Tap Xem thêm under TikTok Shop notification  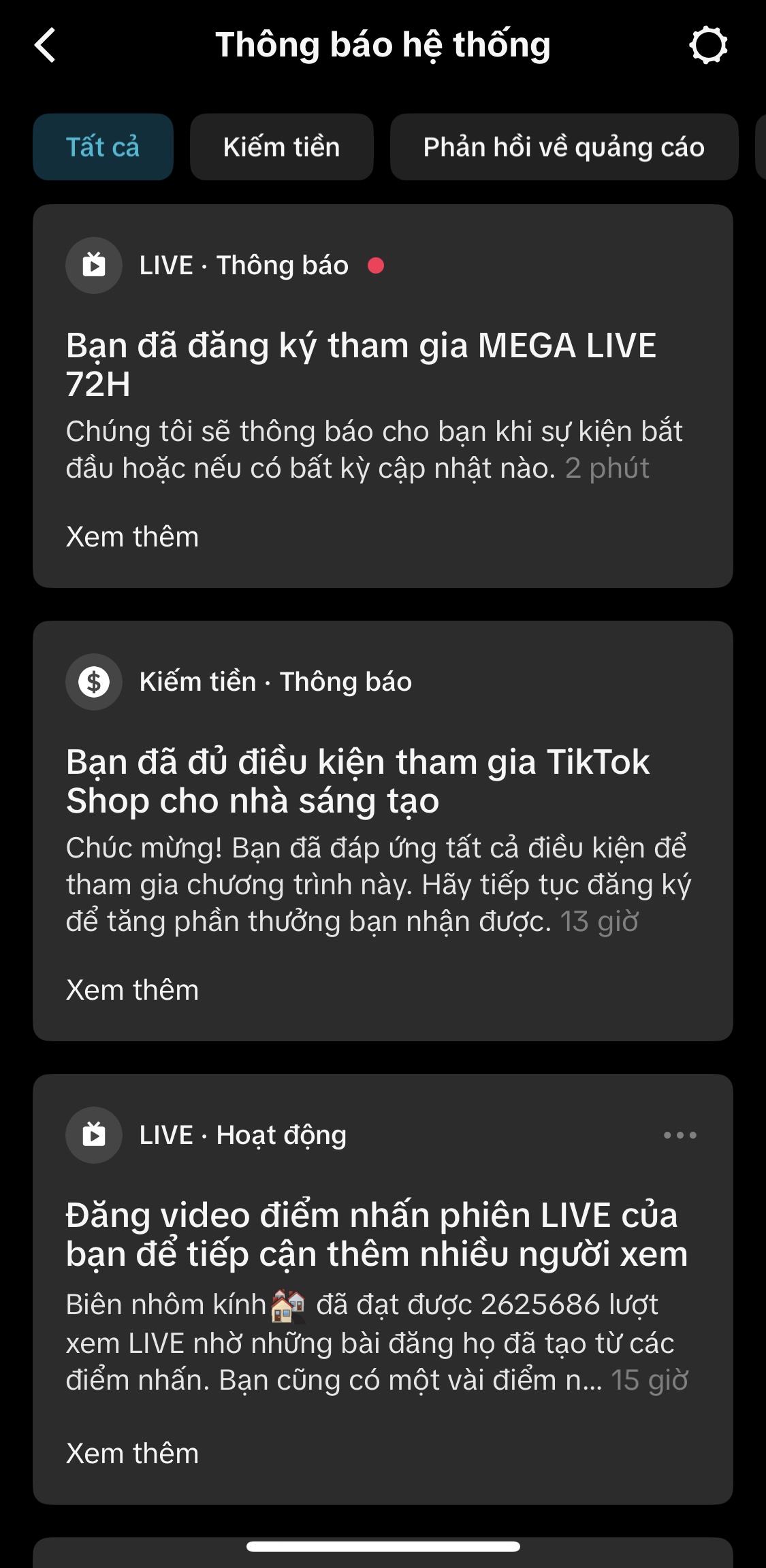point(133,990)
